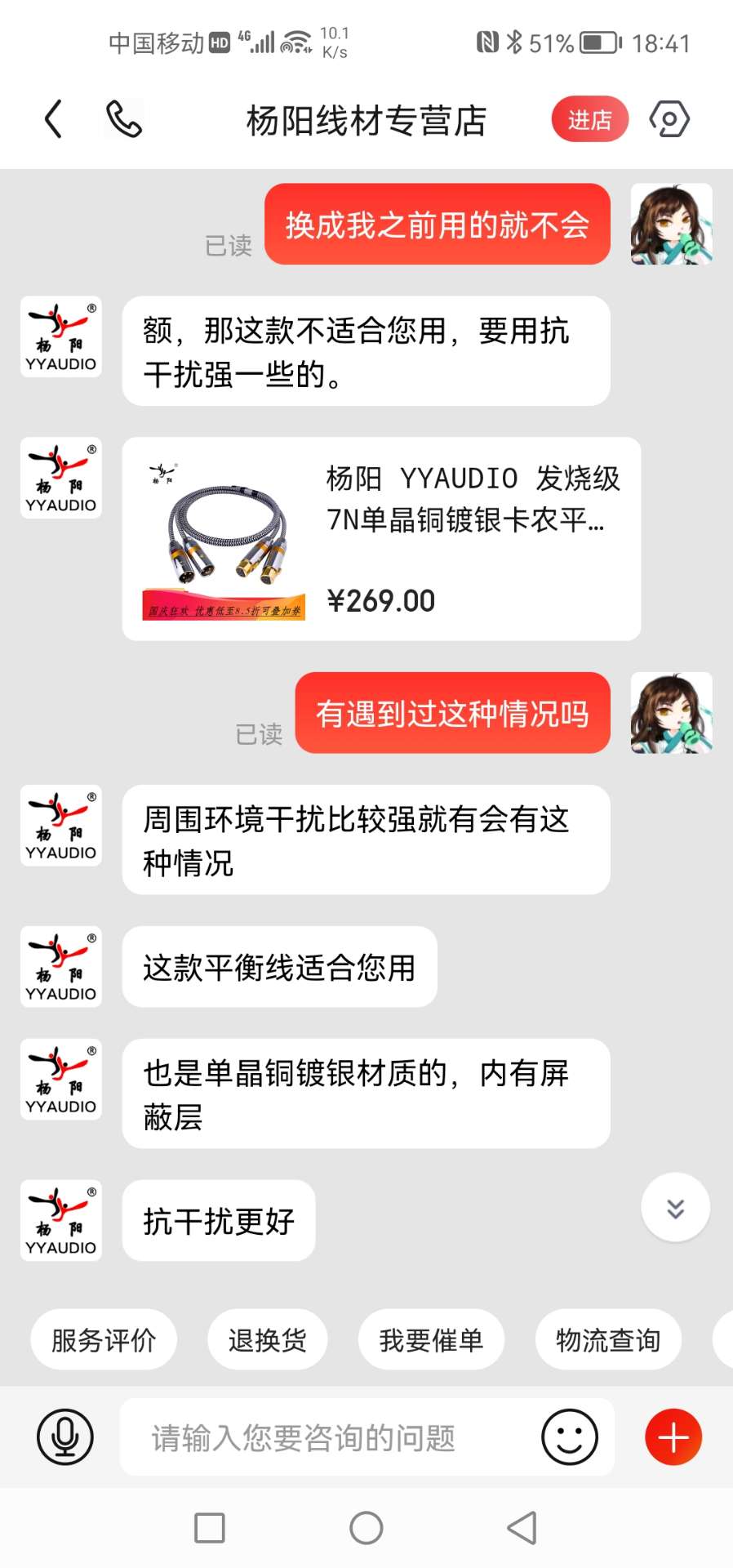Viewport: 733px width, 1568px height.
Task: Tap the system home button
Action: (x=366, y=1528)
